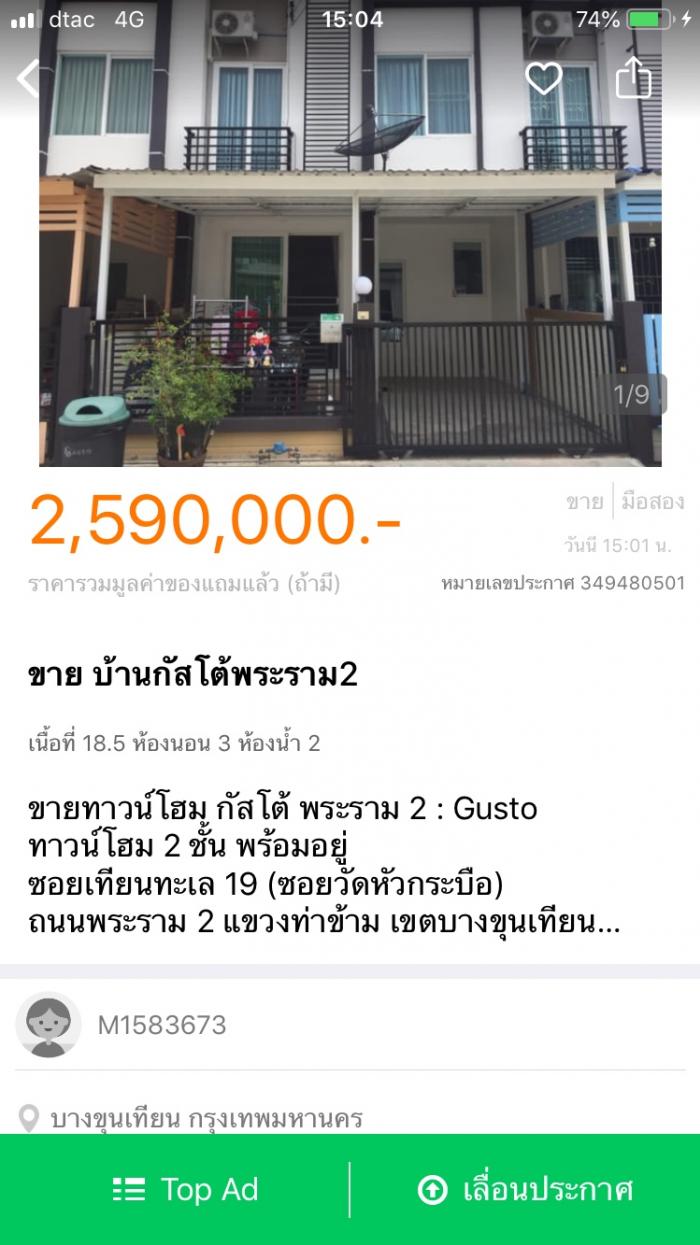Viewport: 700px width, 1245px height.
Task: Share this house listing
Action: point(634,77)
